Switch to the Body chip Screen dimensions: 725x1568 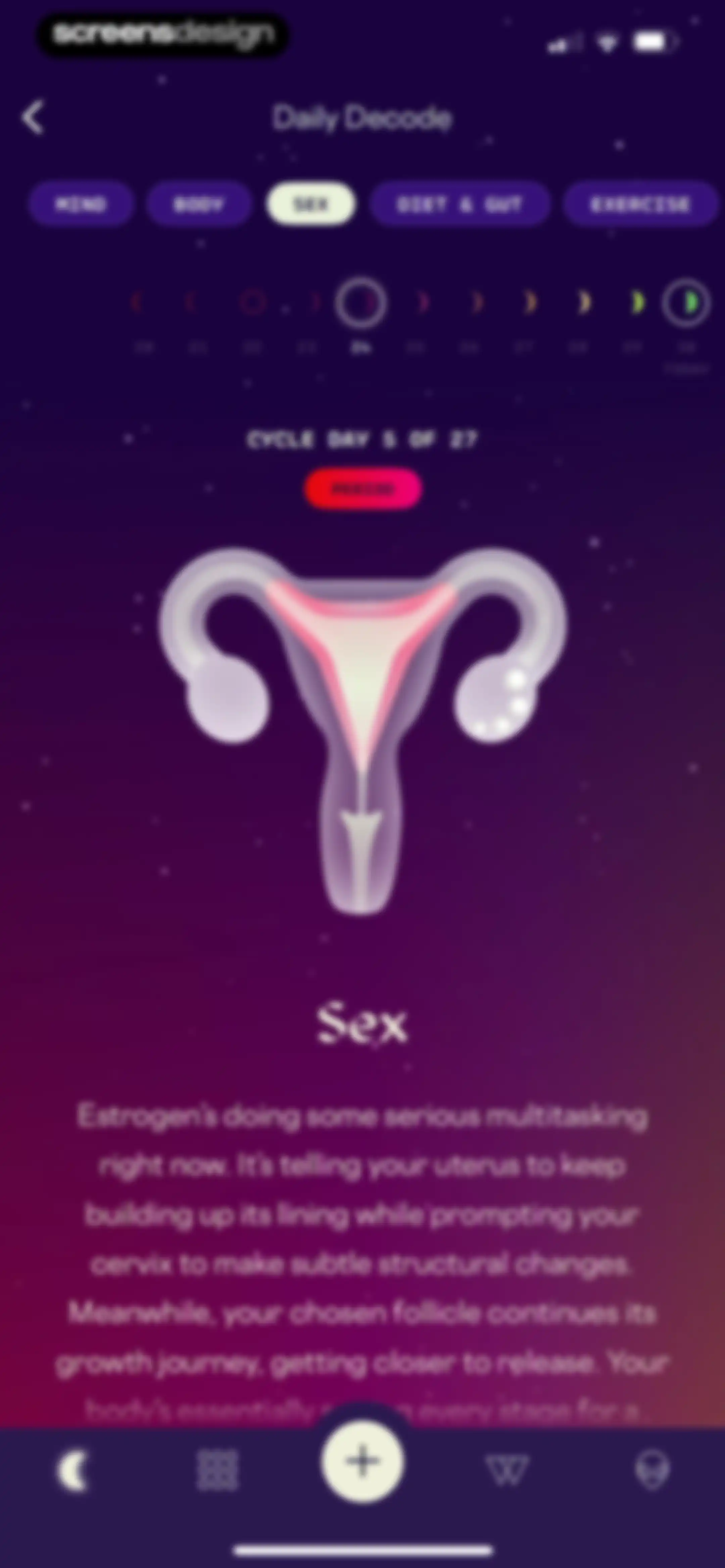[198, 204]
